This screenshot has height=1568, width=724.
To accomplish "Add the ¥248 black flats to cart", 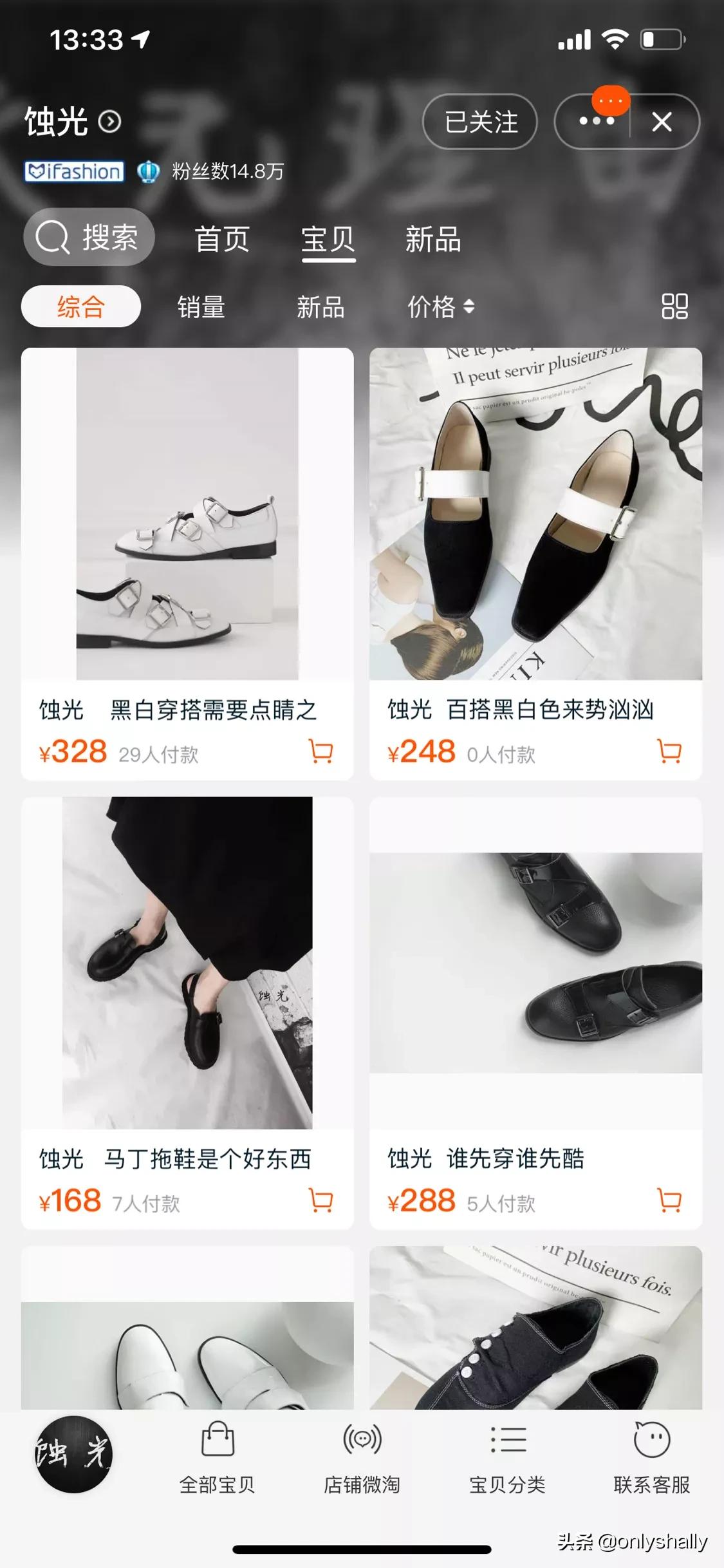I will tap(670, 751).
